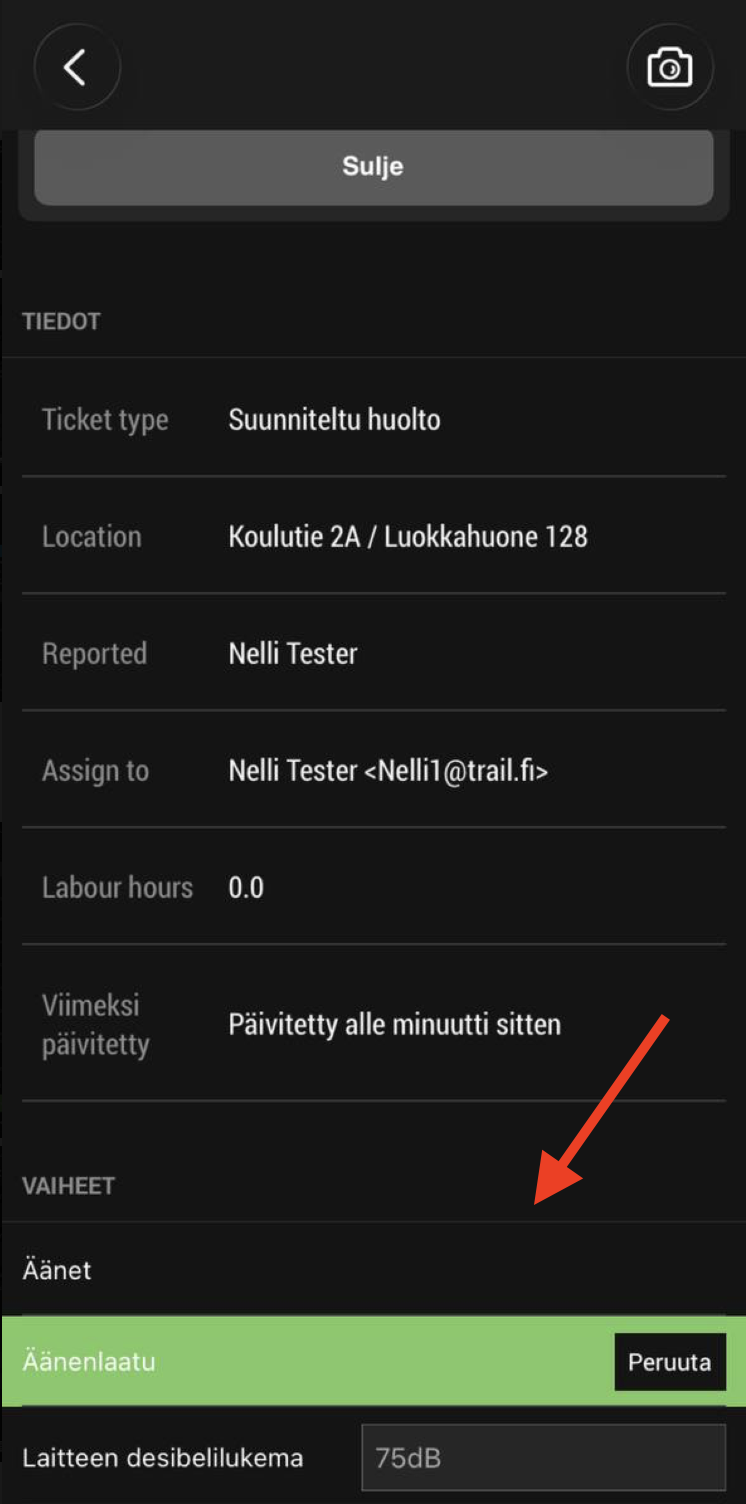
Task: Select the Äänenlaatu step row
Action: point(300,1362)
